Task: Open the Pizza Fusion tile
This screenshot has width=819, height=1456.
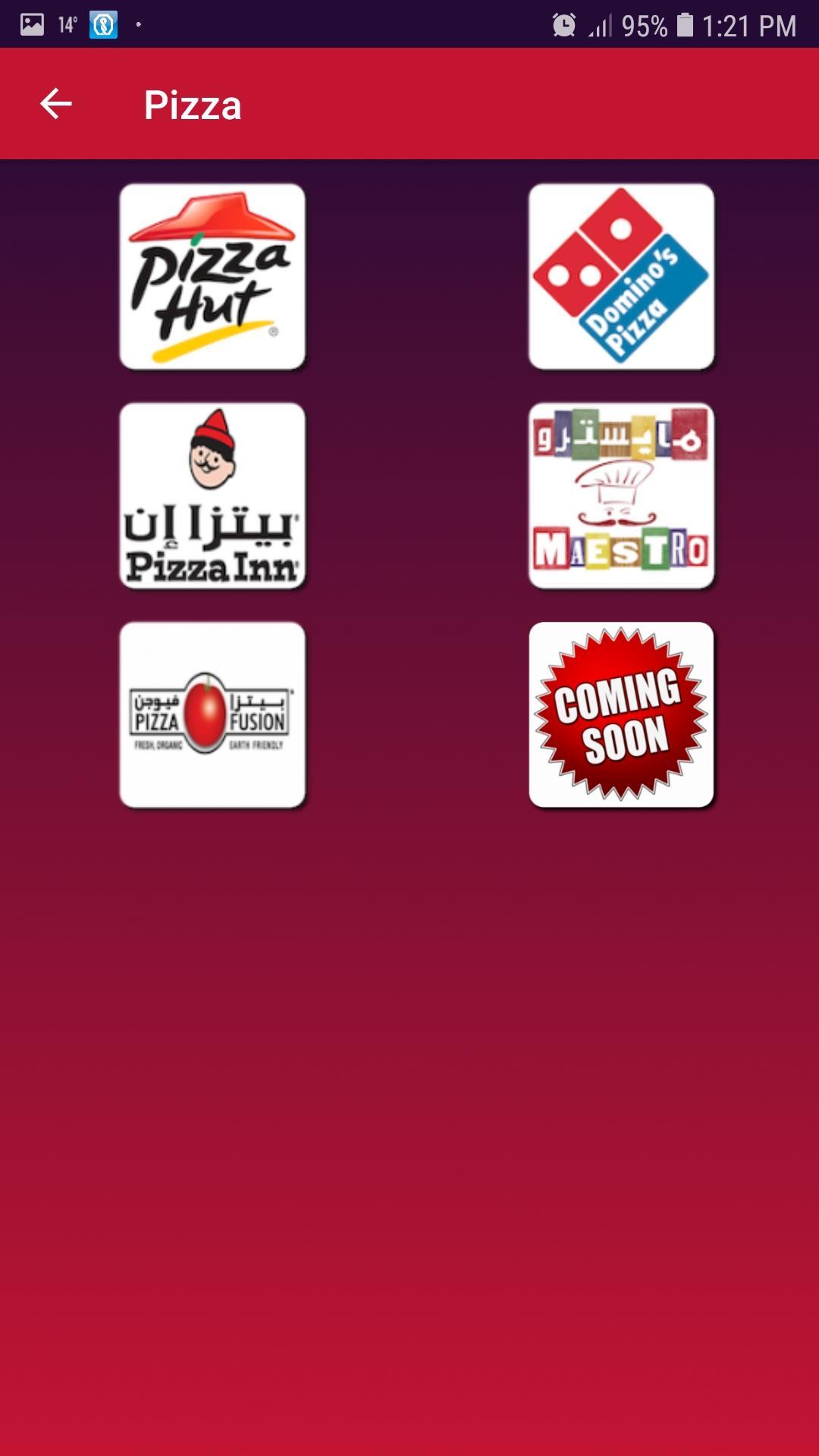Action: coord(212,715)
